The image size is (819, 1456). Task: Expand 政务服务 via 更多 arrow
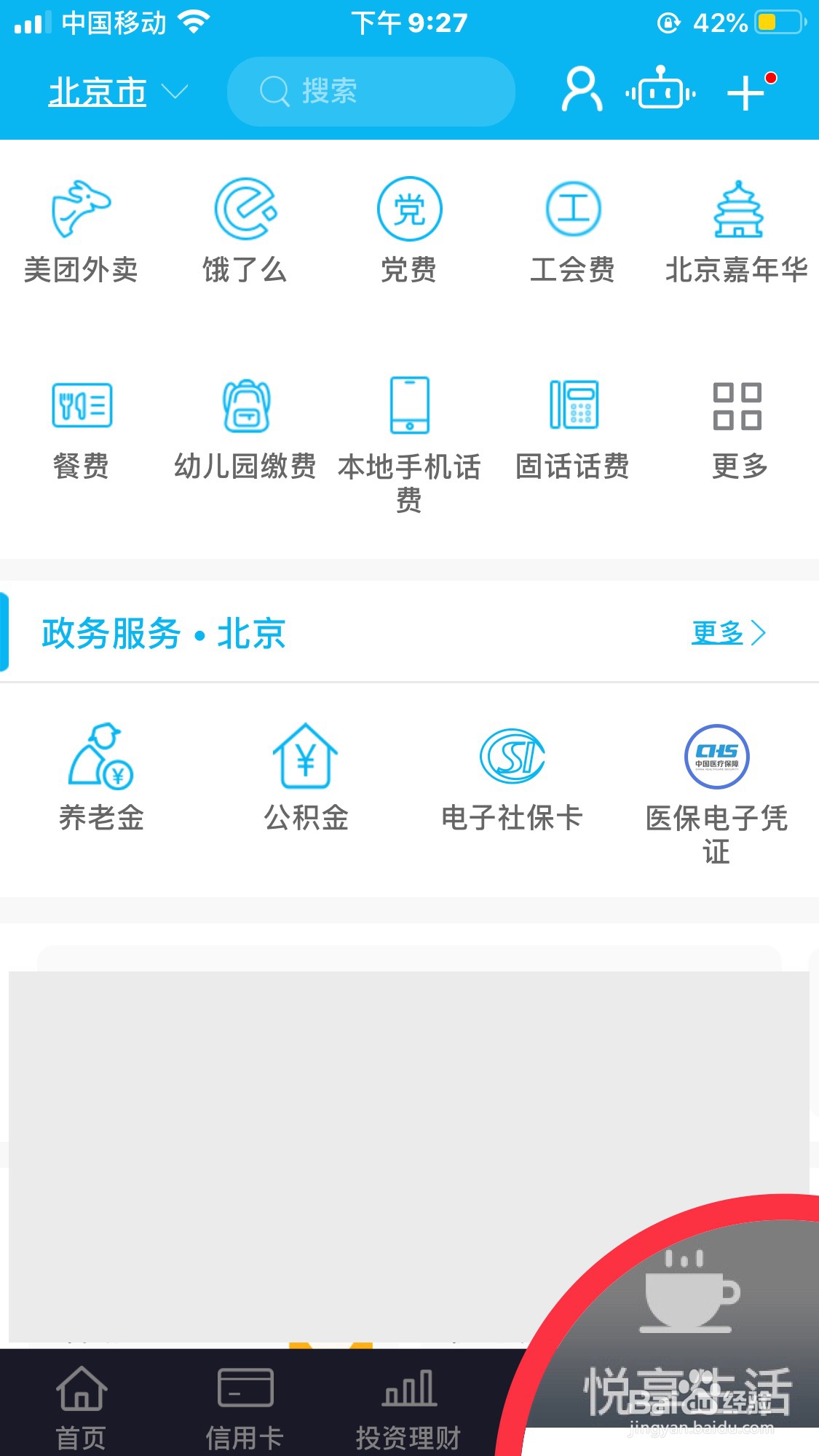[x=728, y=633]
